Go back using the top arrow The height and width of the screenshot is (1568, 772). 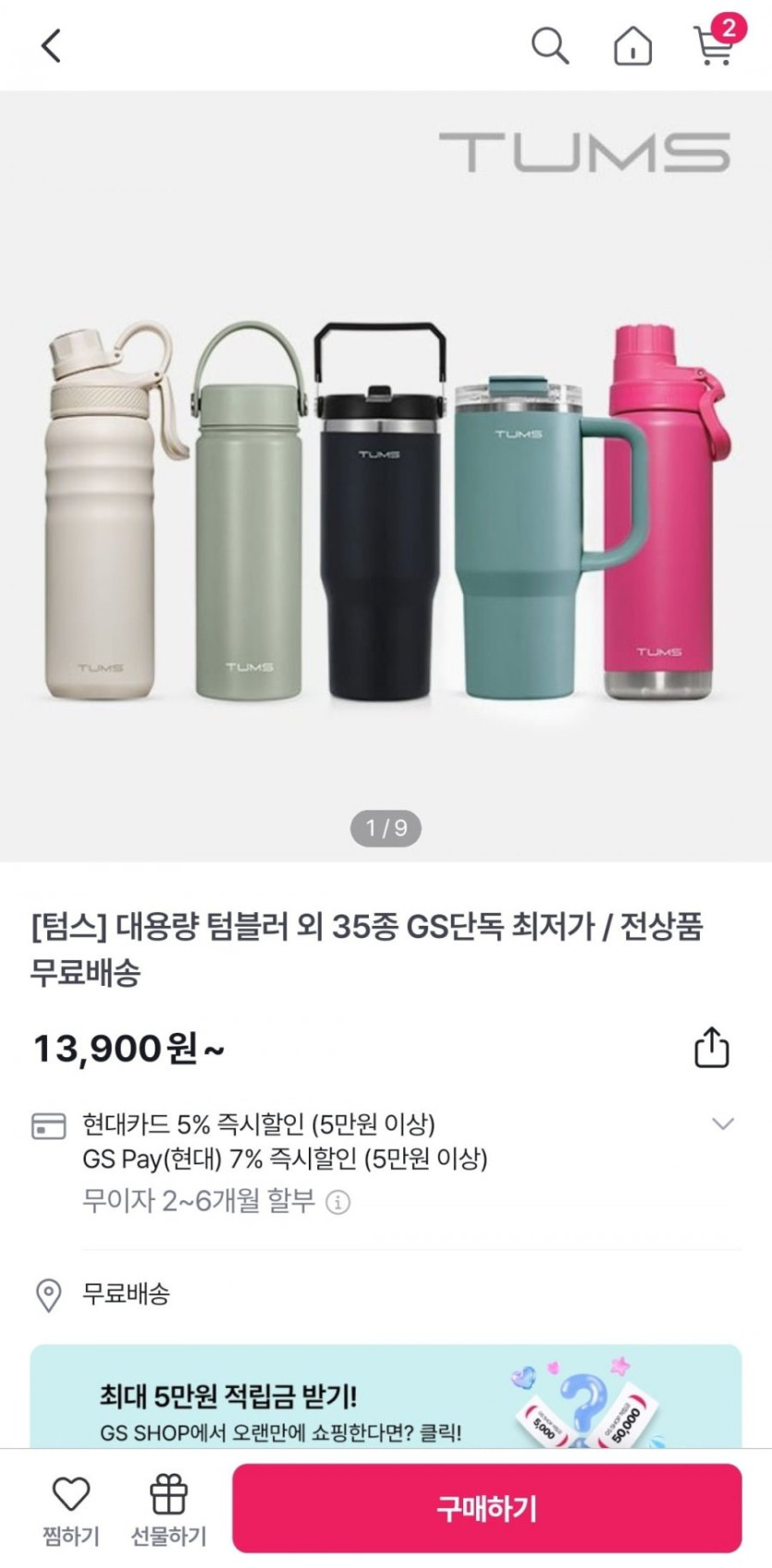click(51, 45)
